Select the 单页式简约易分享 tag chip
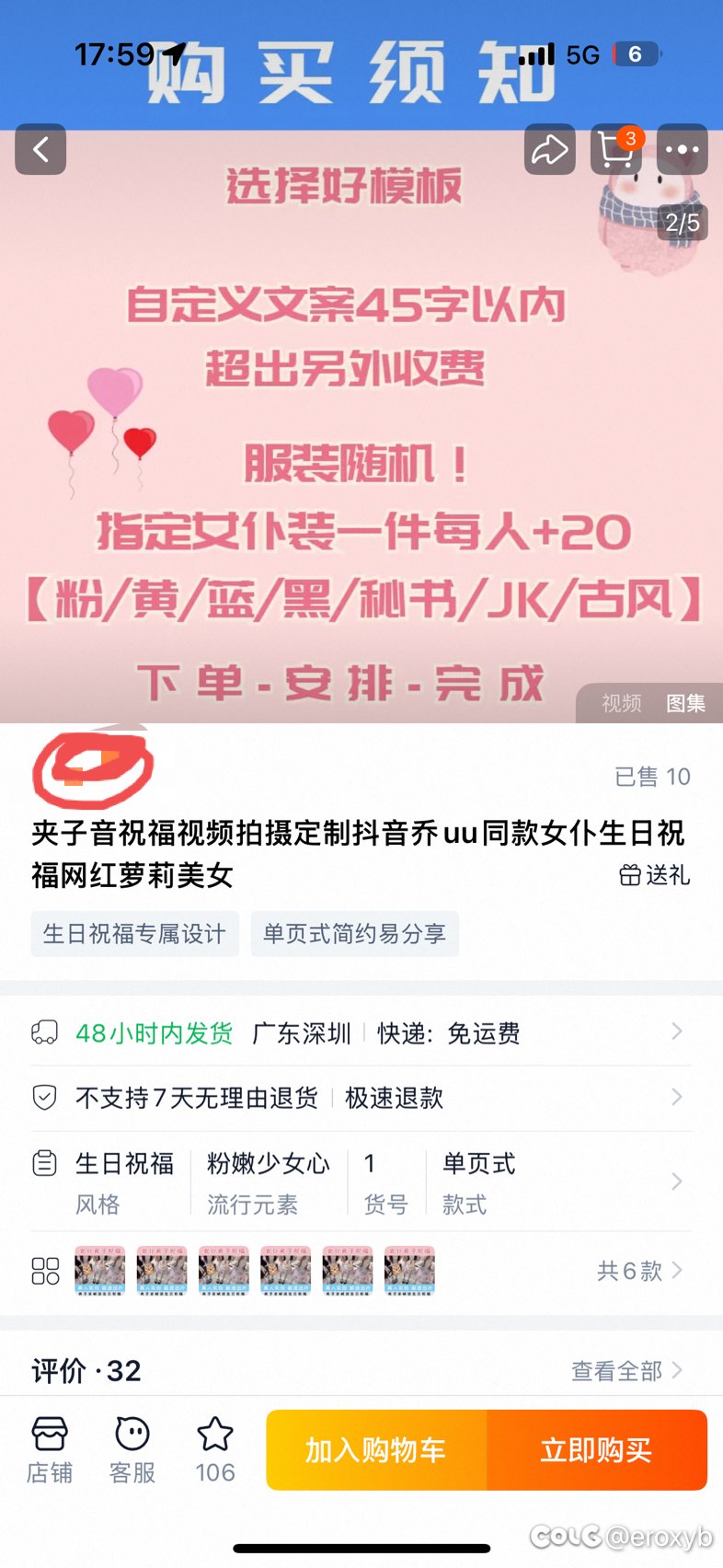 point(354,934)
